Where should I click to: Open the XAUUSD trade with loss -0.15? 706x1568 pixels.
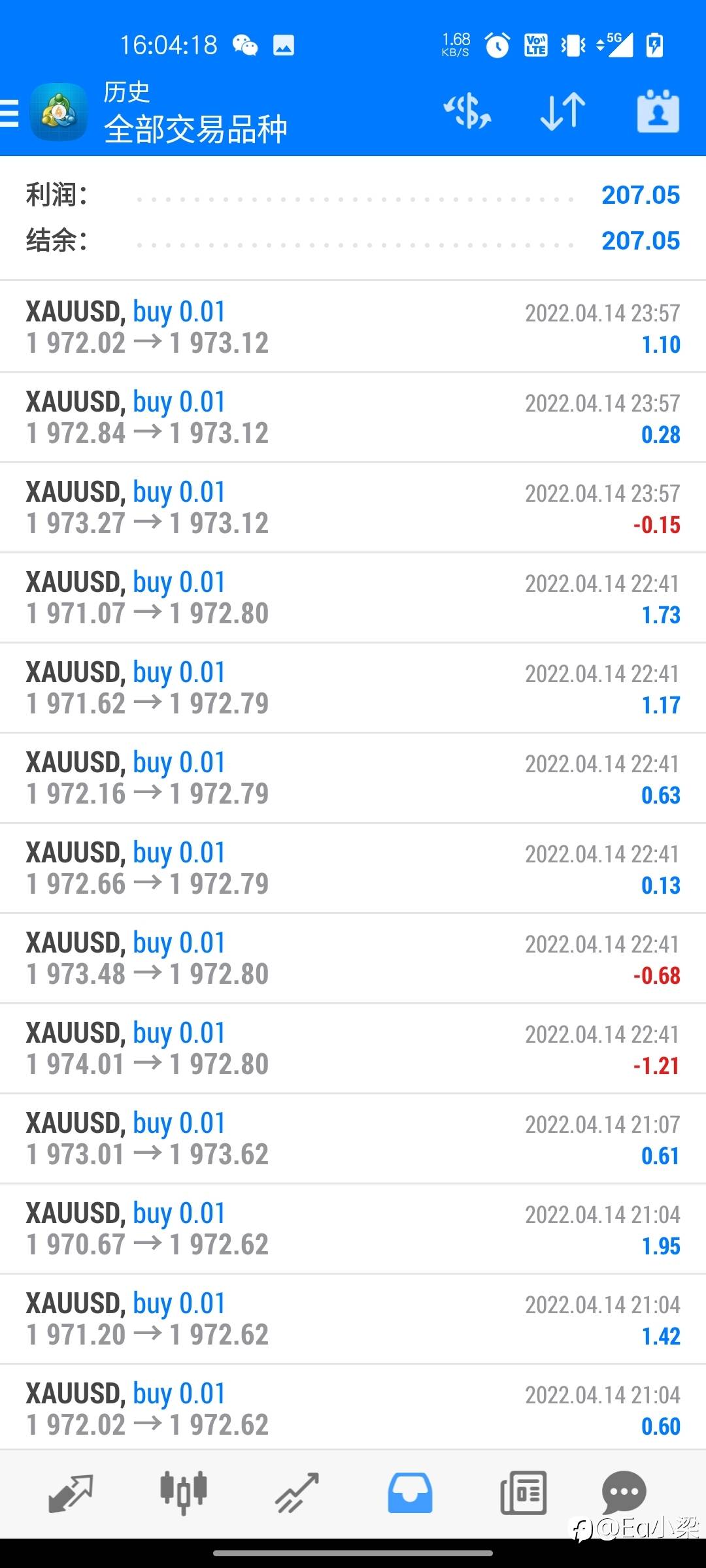[353, 508]
